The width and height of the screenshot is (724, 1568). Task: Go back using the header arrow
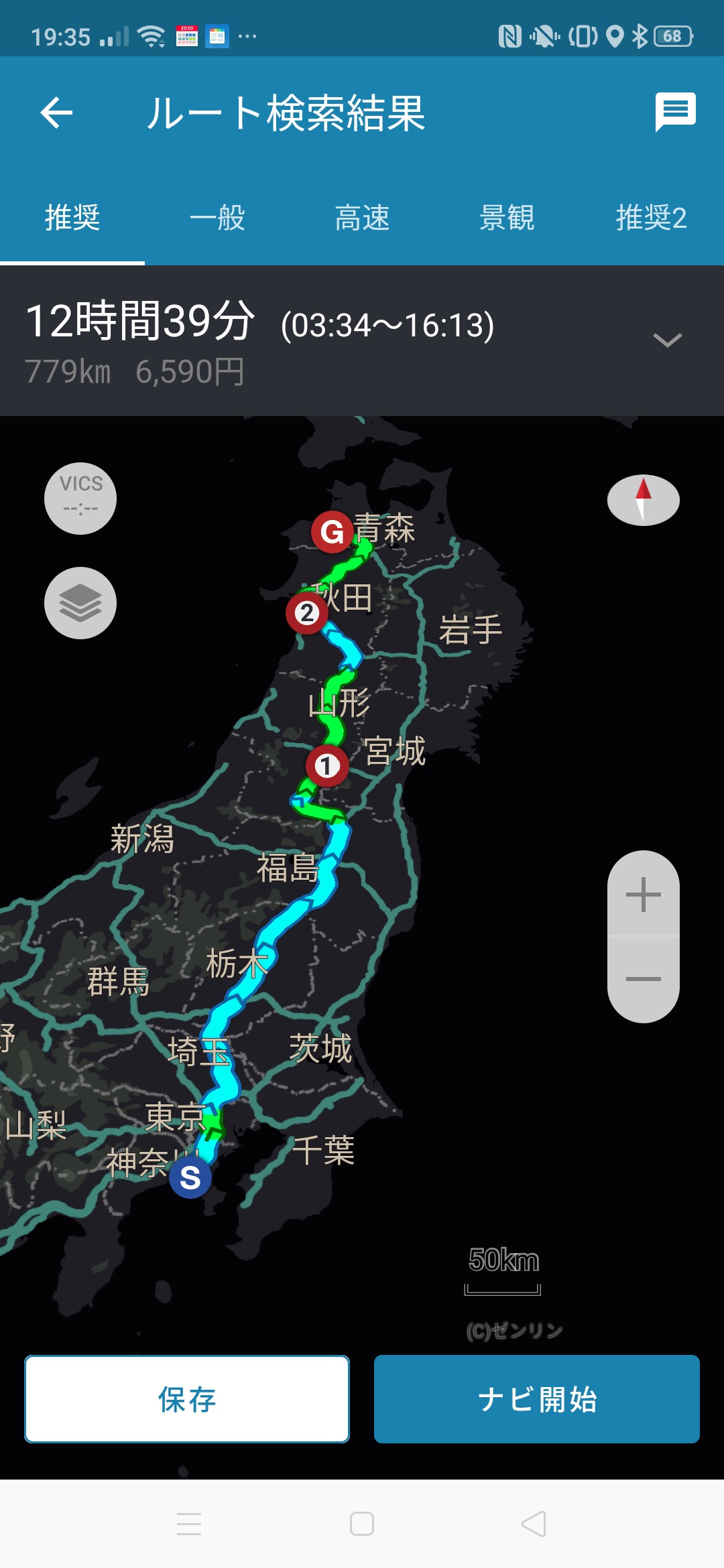[x=56, y=113]
